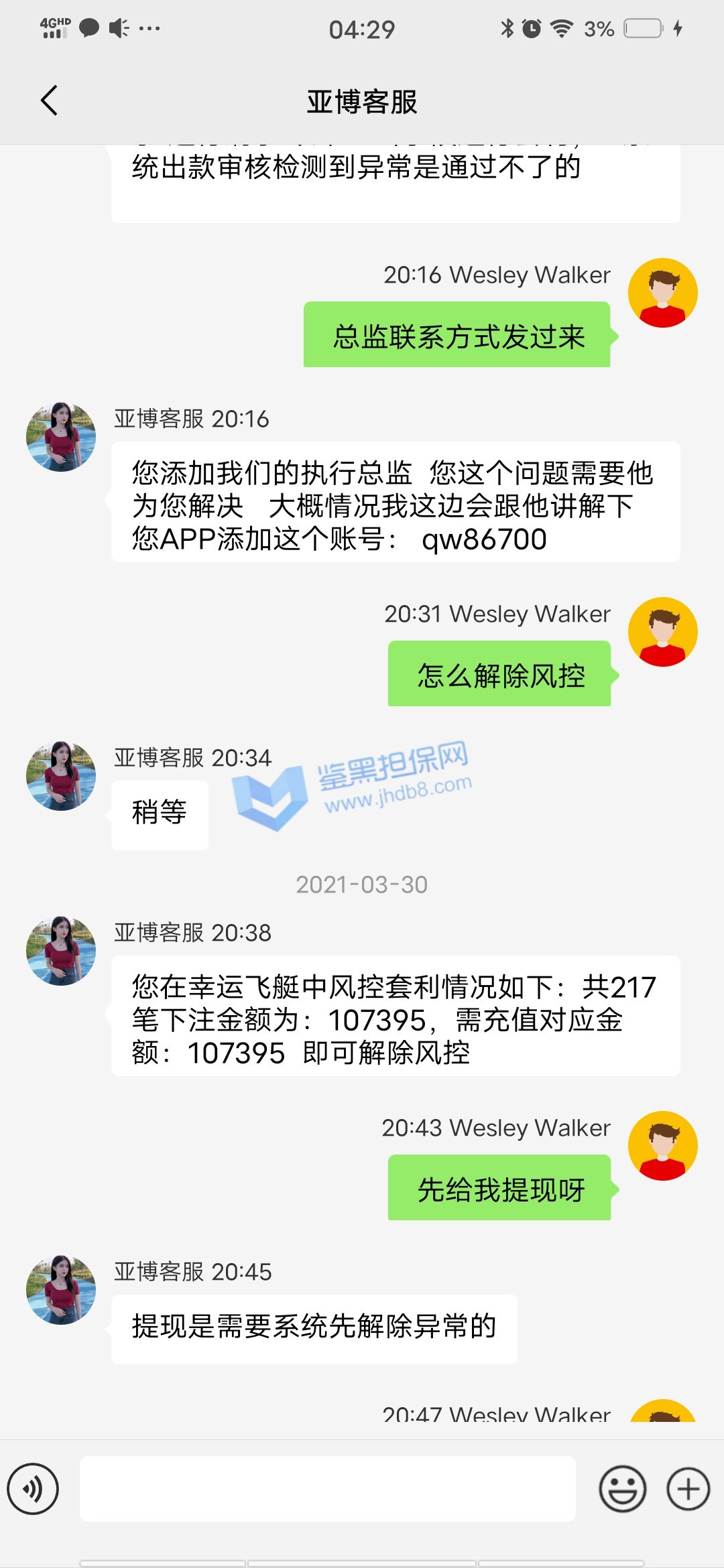Open the plus attachment menu
The width and height of the screenshot is (724, 1568).
(688, 1489)
